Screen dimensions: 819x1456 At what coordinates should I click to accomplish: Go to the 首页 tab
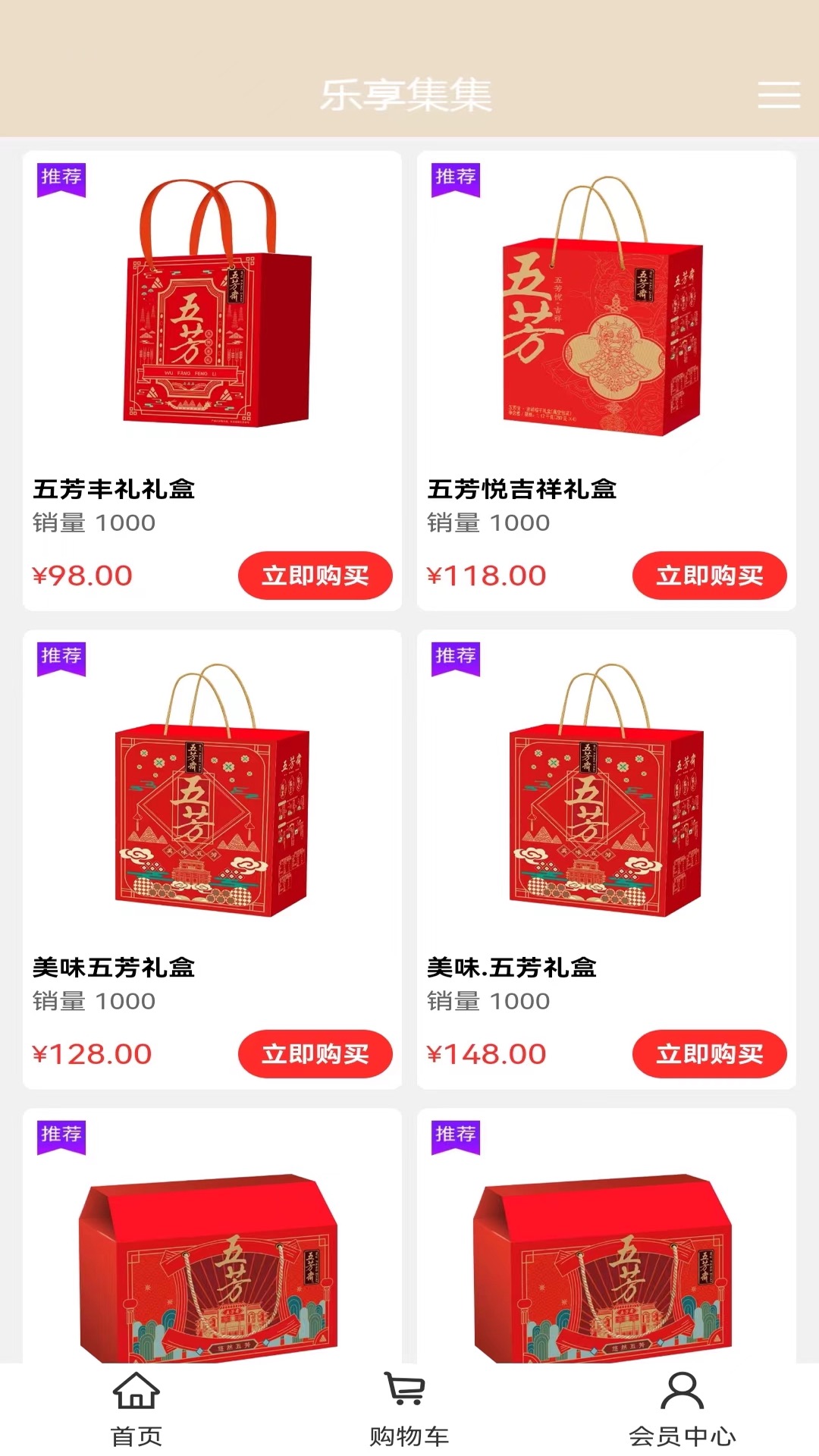(x=136, y=1409)
